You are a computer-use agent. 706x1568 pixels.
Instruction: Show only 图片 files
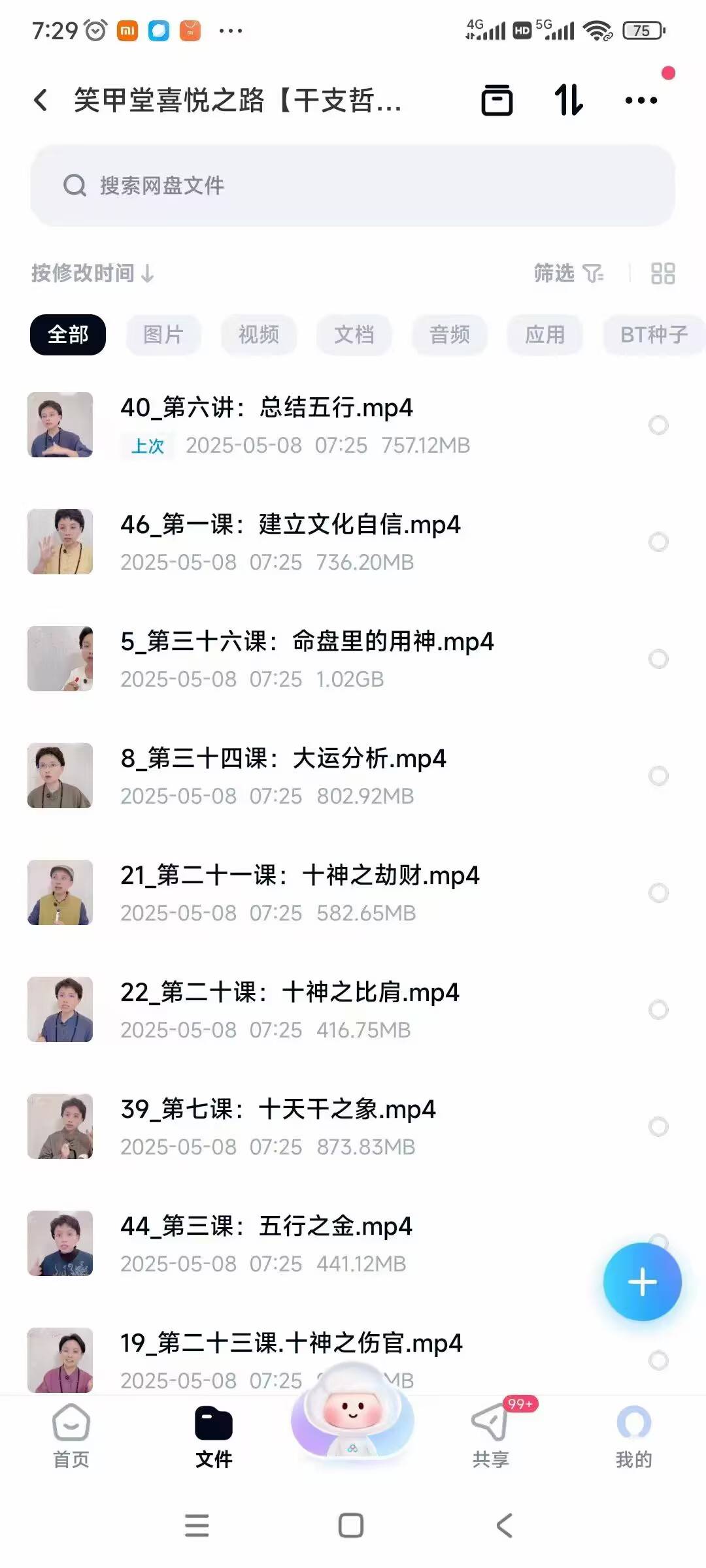pyautogui.click(x=163, y=335)
